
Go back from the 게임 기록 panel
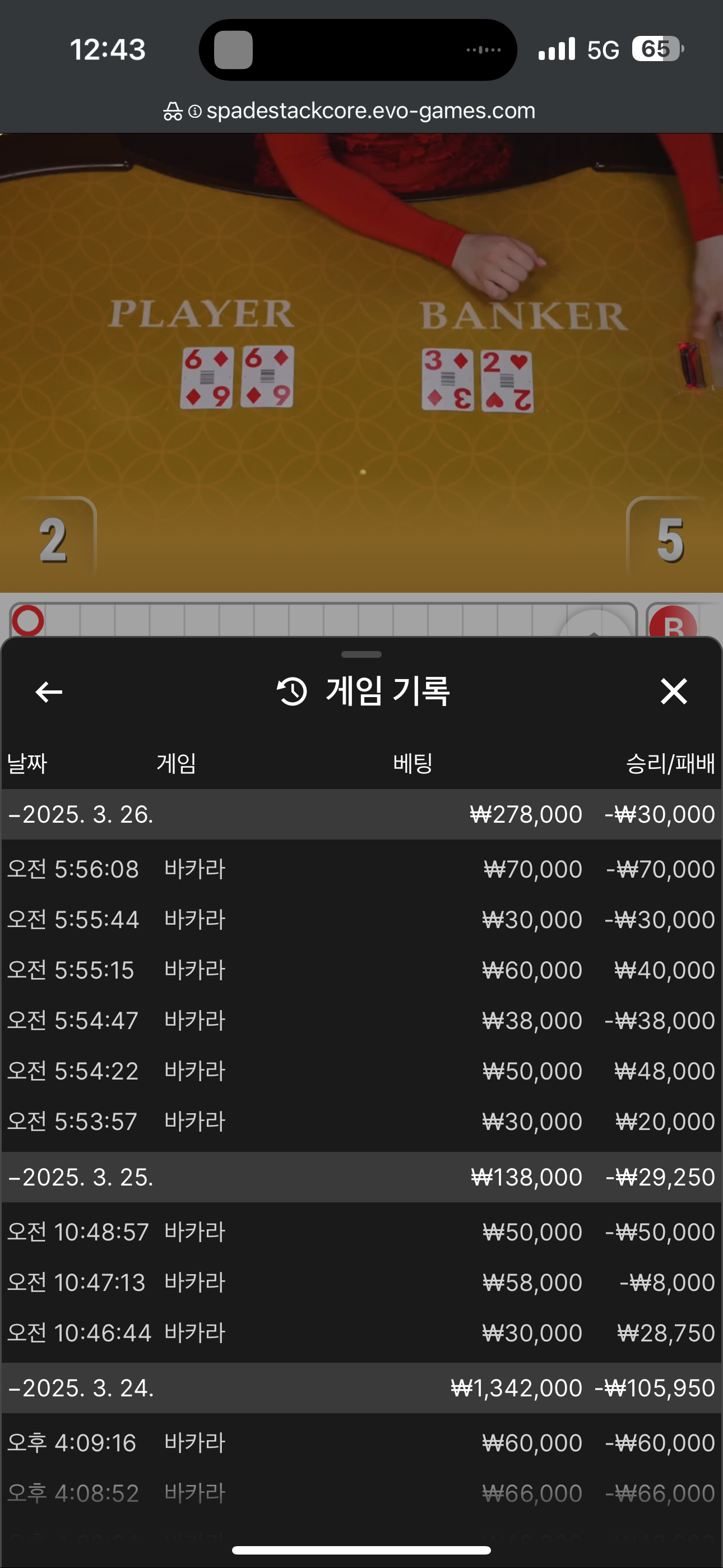point(49,691)
